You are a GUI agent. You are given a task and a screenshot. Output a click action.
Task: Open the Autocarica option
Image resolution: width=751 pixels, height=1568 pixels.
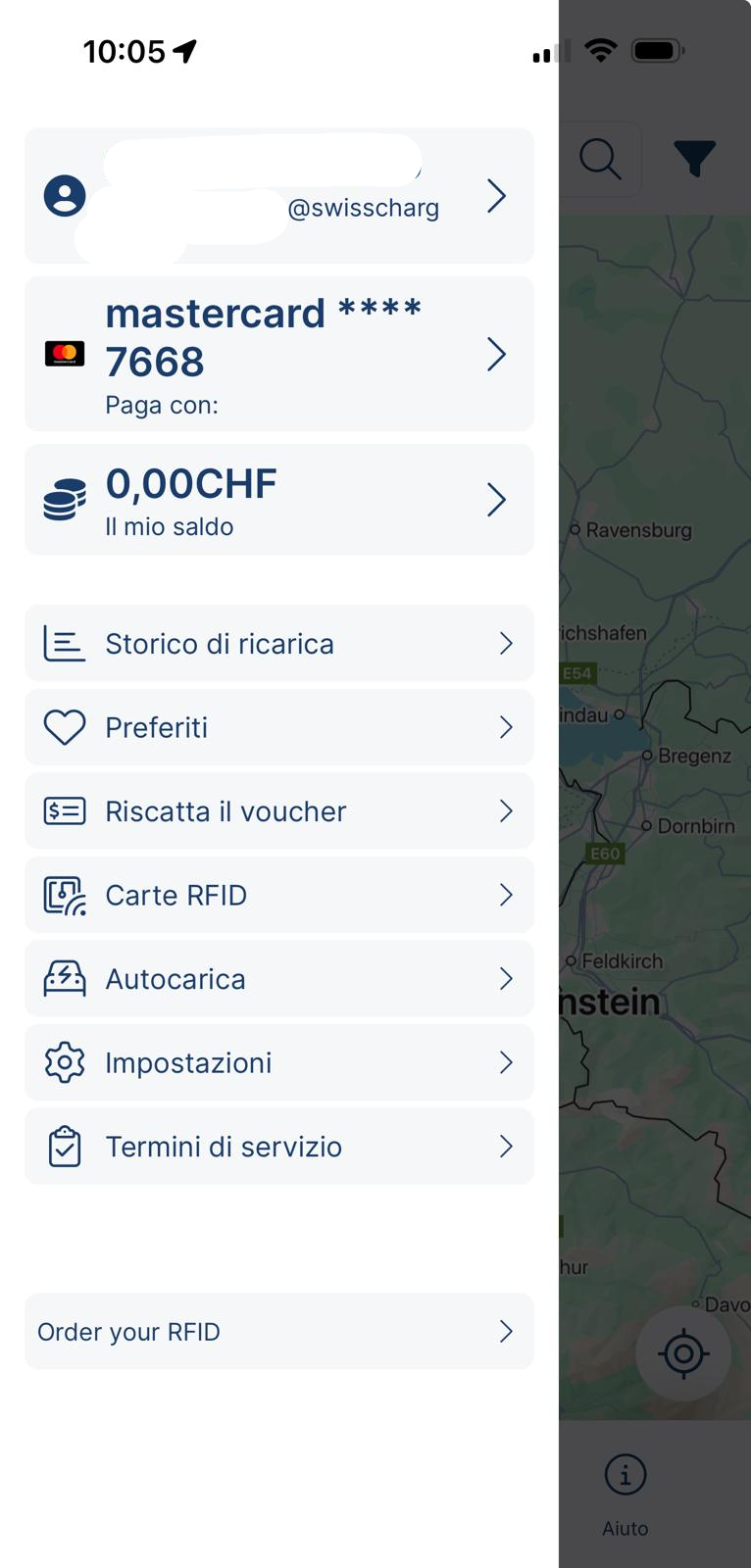[x=279, y=979]
